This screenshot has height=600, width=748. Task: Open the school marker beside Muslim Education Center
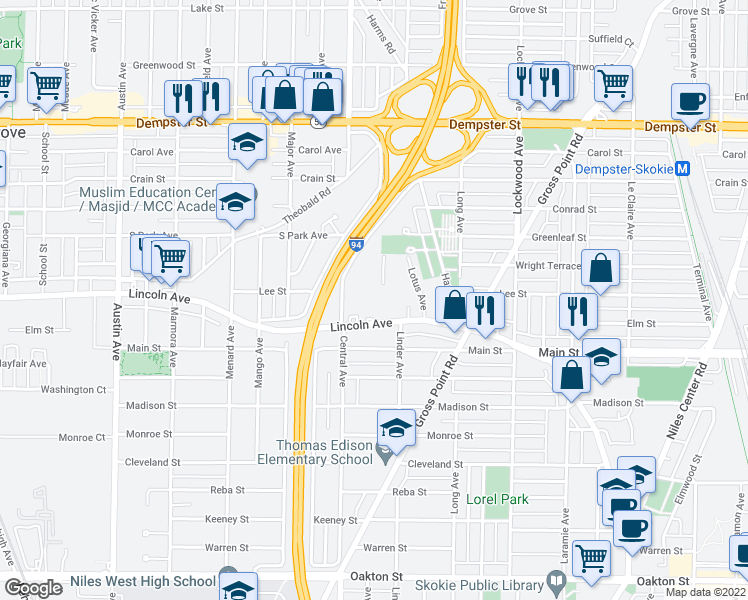(235, 203)
